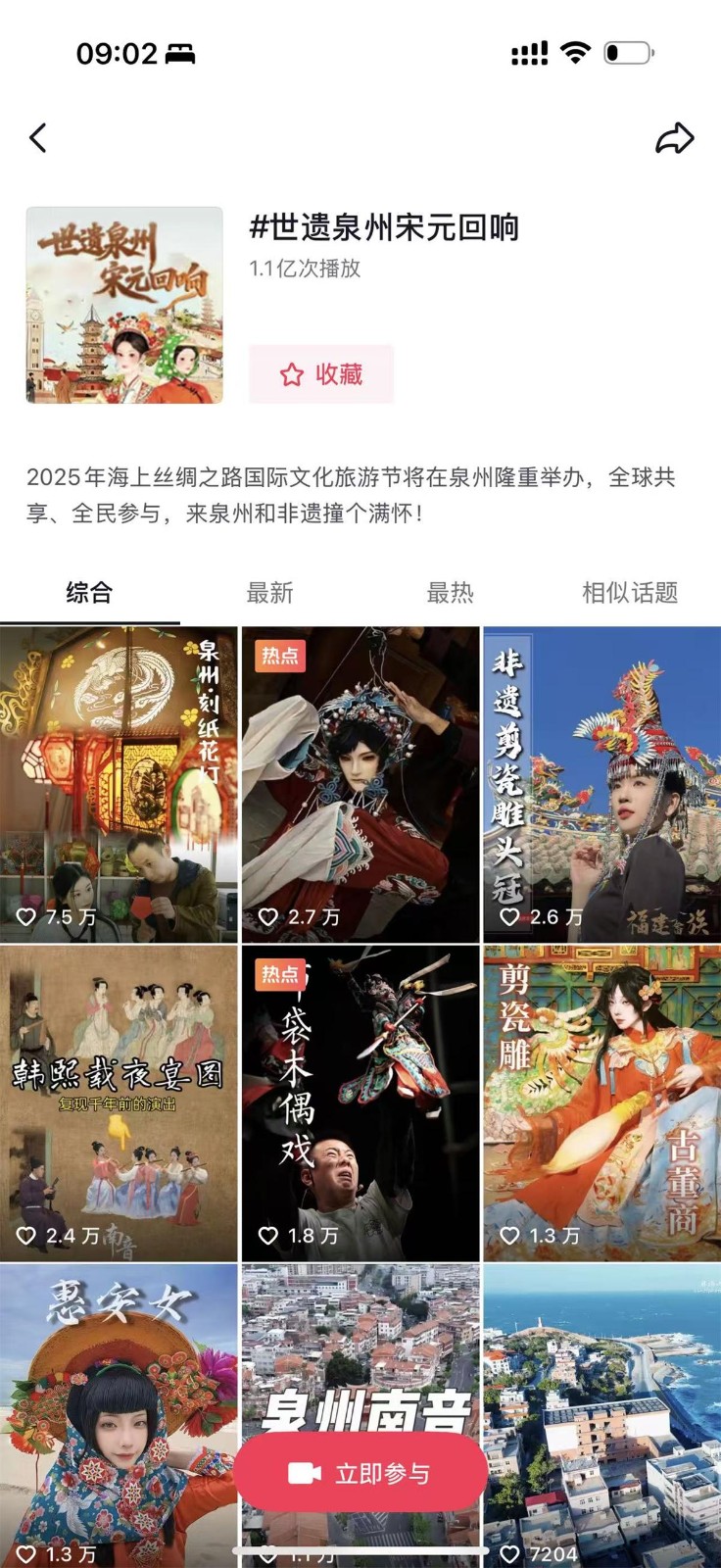
Task: Open the puppet video with 2.7万 likes
Action: tap(360, 784)
